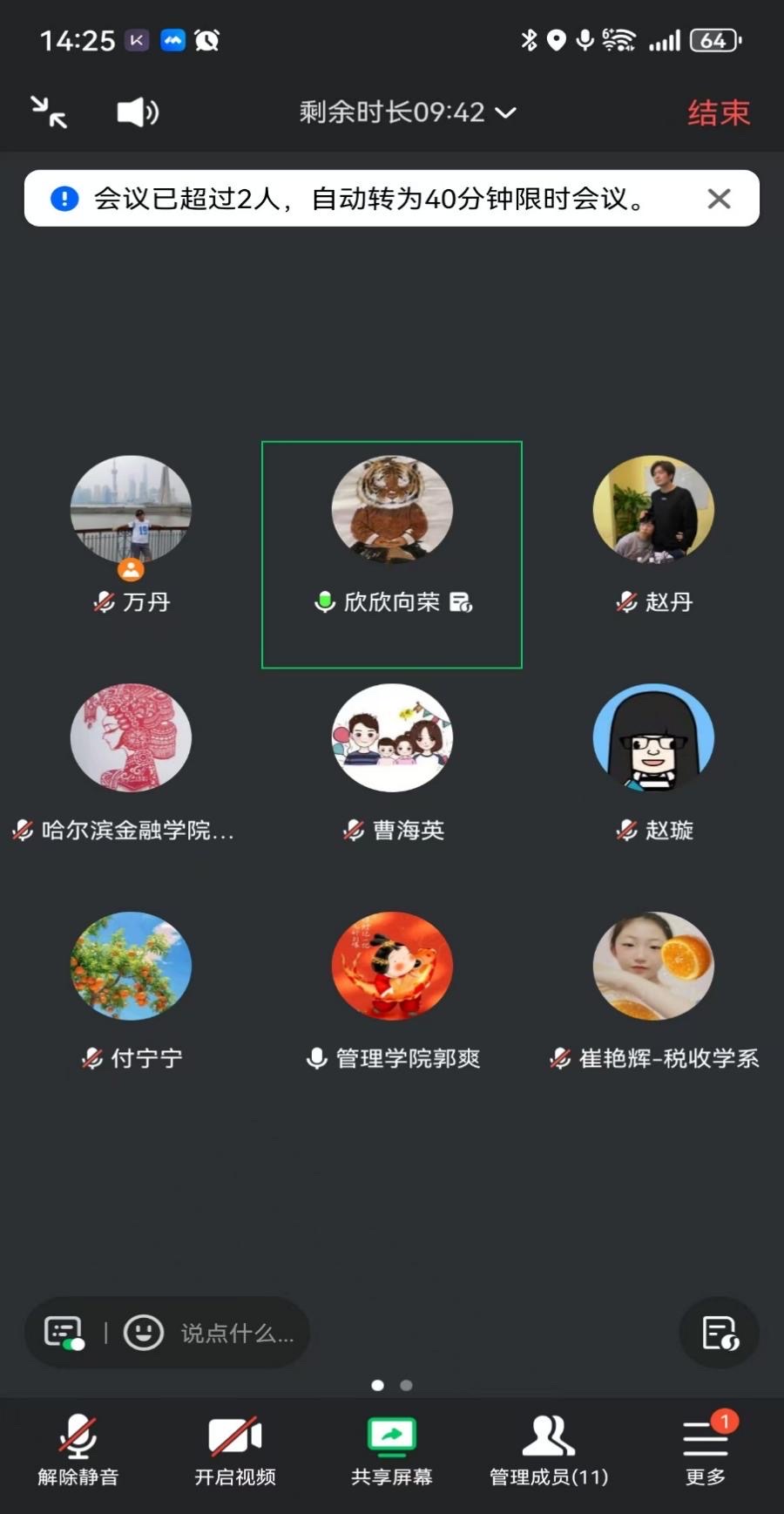The height and width of the screenshot is (1514, 784).
Task: Open the emoji reaction picker
Action: coord(144,1332)
